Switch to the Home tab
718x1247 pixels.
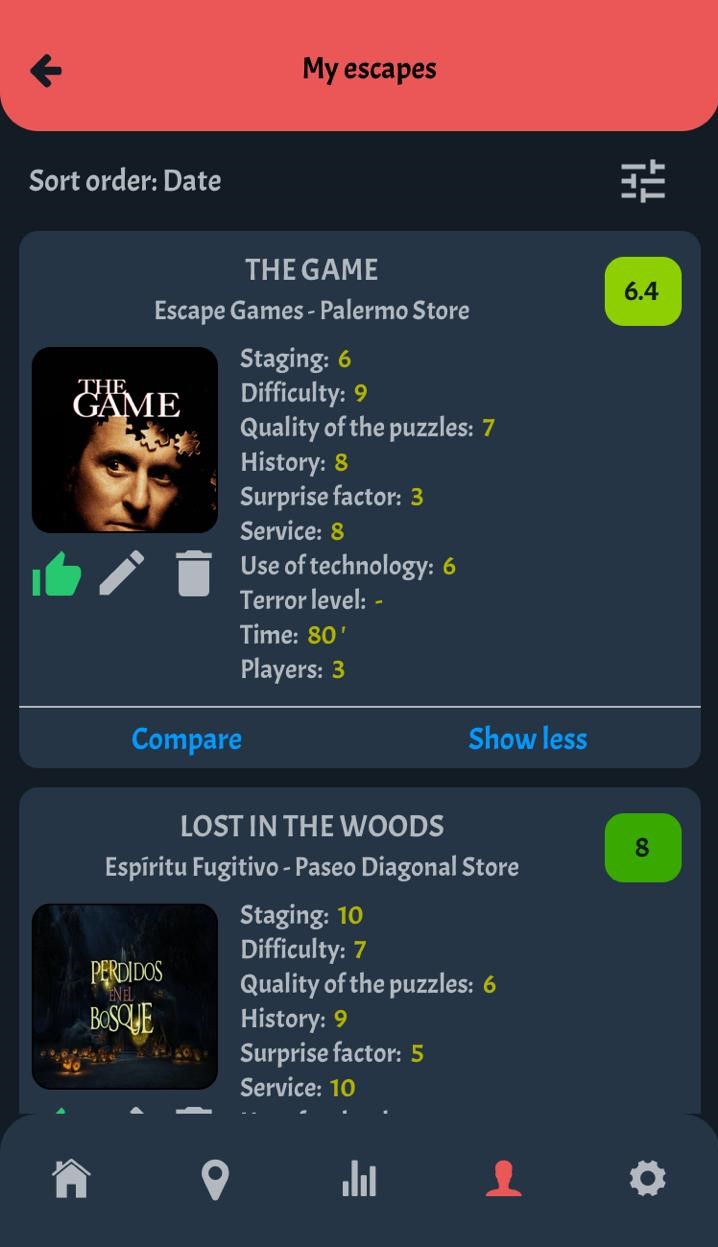coord(72,1178)
